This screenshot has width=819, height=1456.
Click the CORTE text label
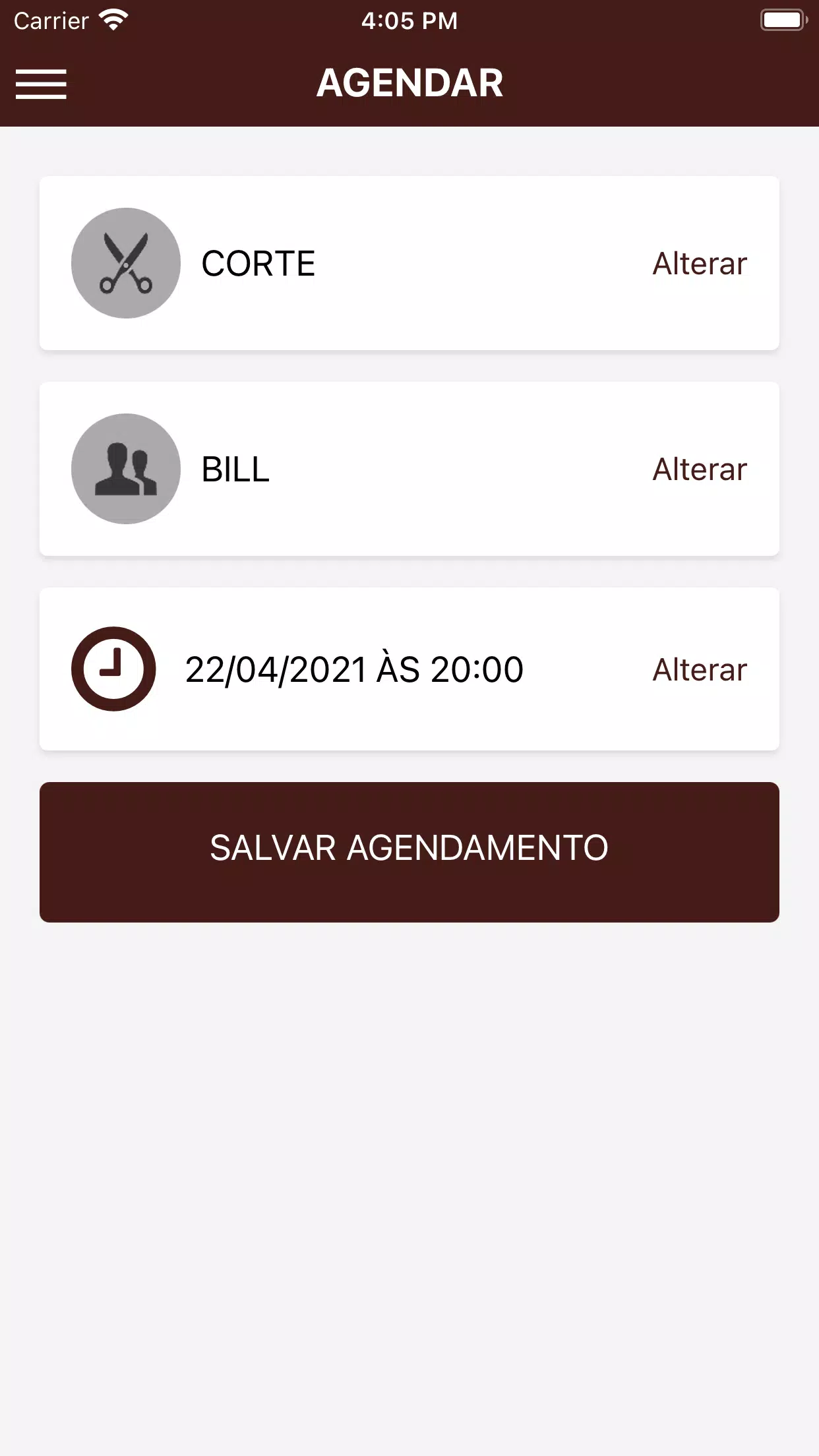click(257, 263)
